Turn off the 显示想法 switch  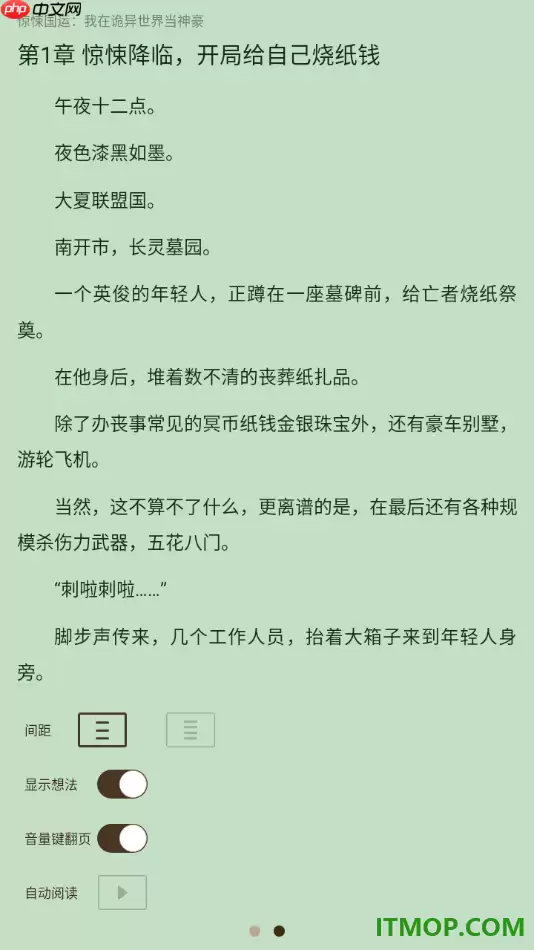[x=122, y=784]
